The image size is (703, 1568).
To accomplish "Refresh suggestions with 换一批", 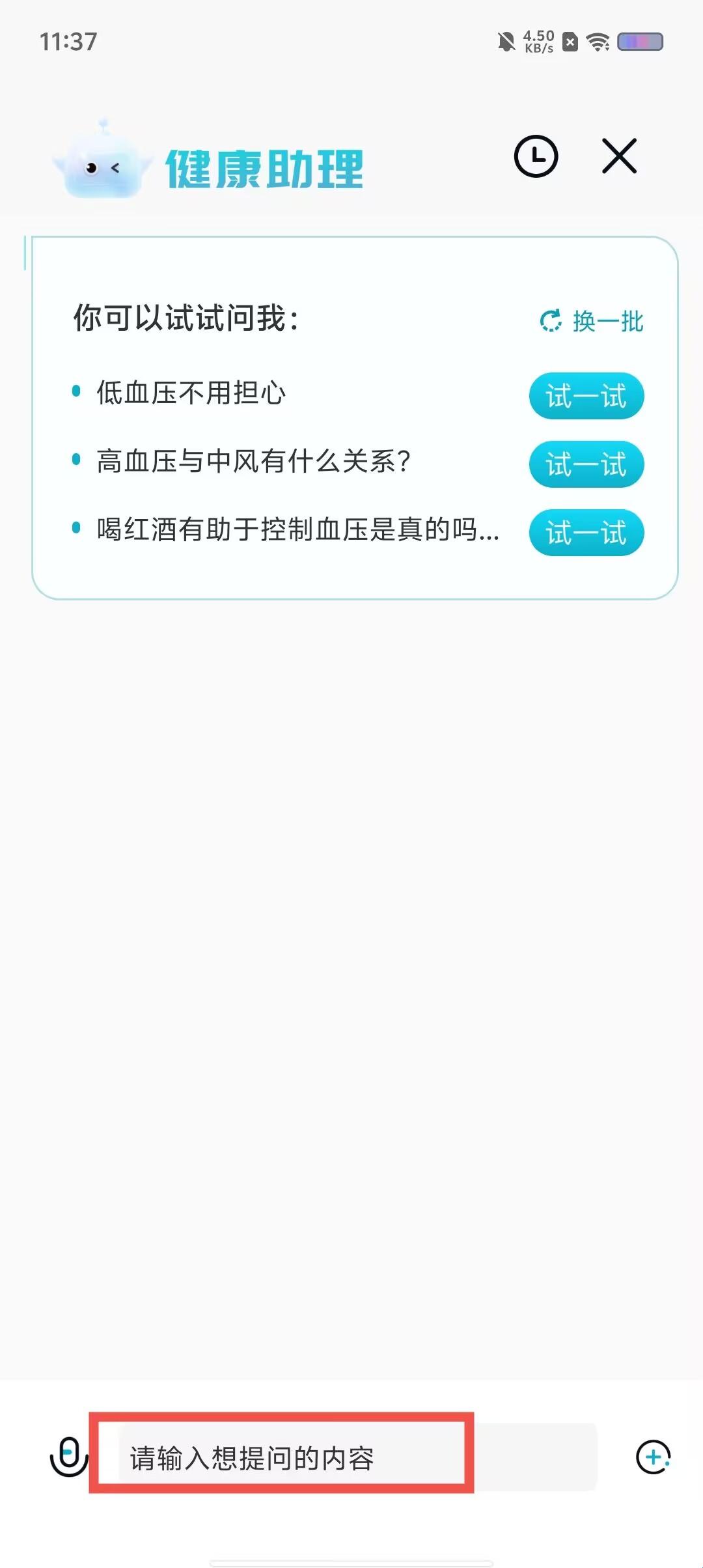I will click(592, 321).
